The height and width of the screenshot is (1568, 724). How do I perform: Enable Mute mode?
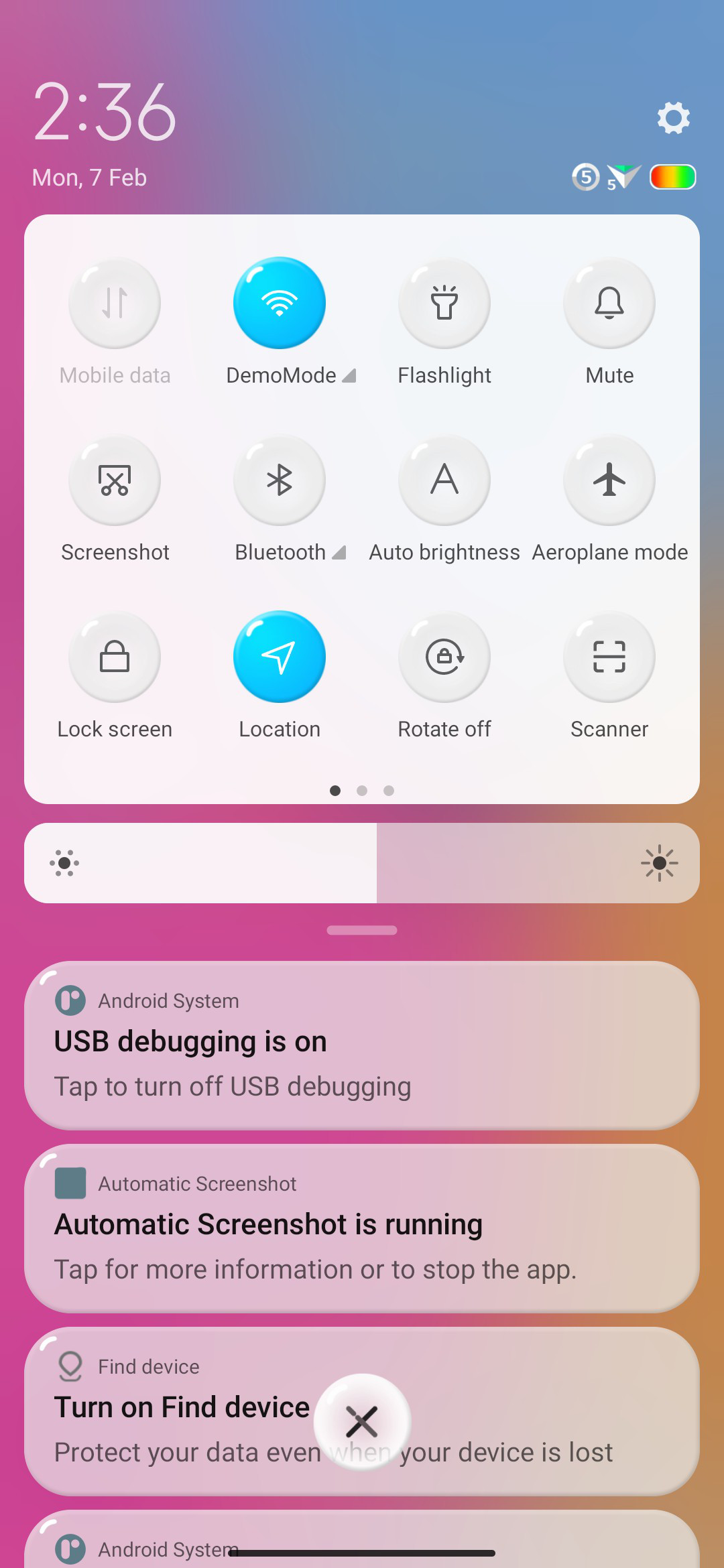(609, 303)
